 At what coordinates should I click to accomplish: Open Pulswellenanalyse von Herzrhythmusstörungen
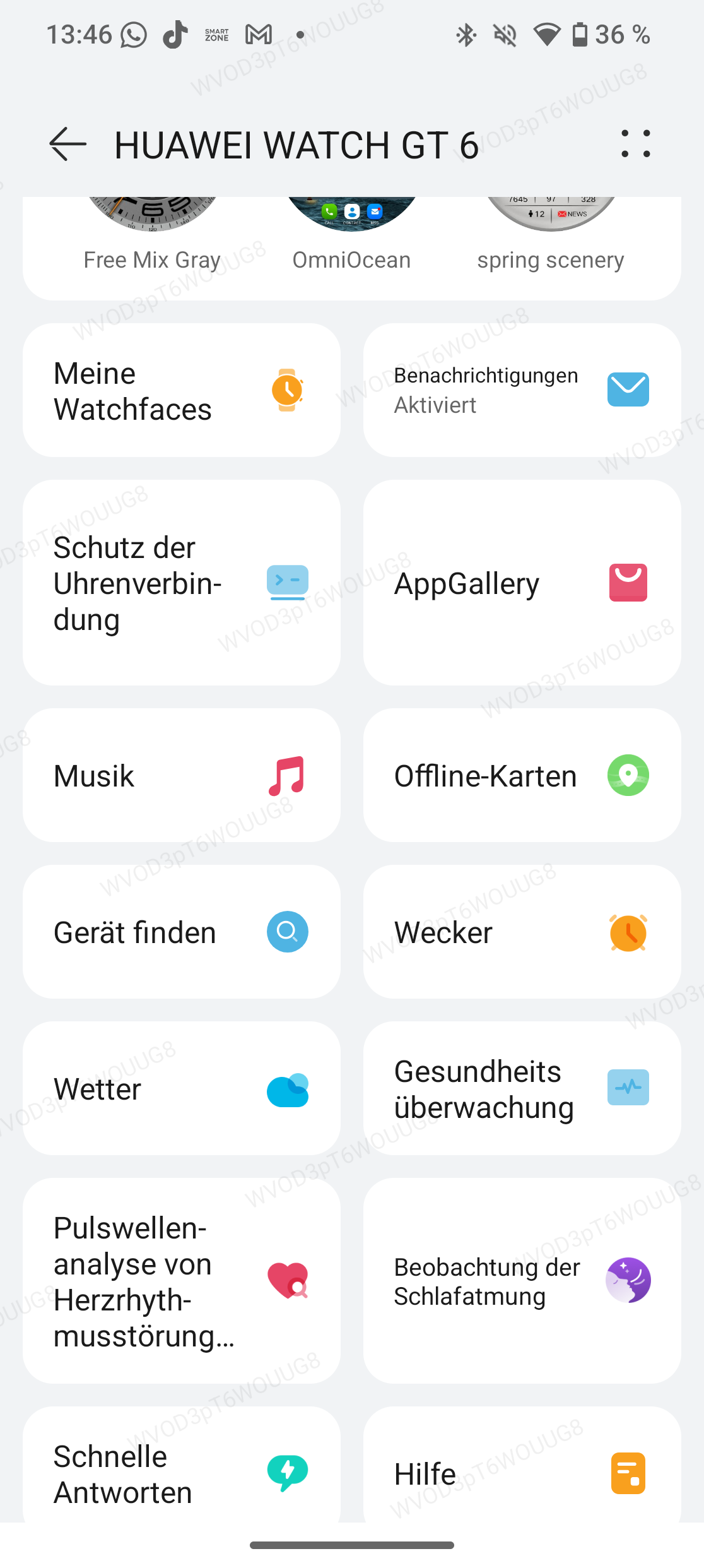pyautogui.click(x=182, y=1281)
